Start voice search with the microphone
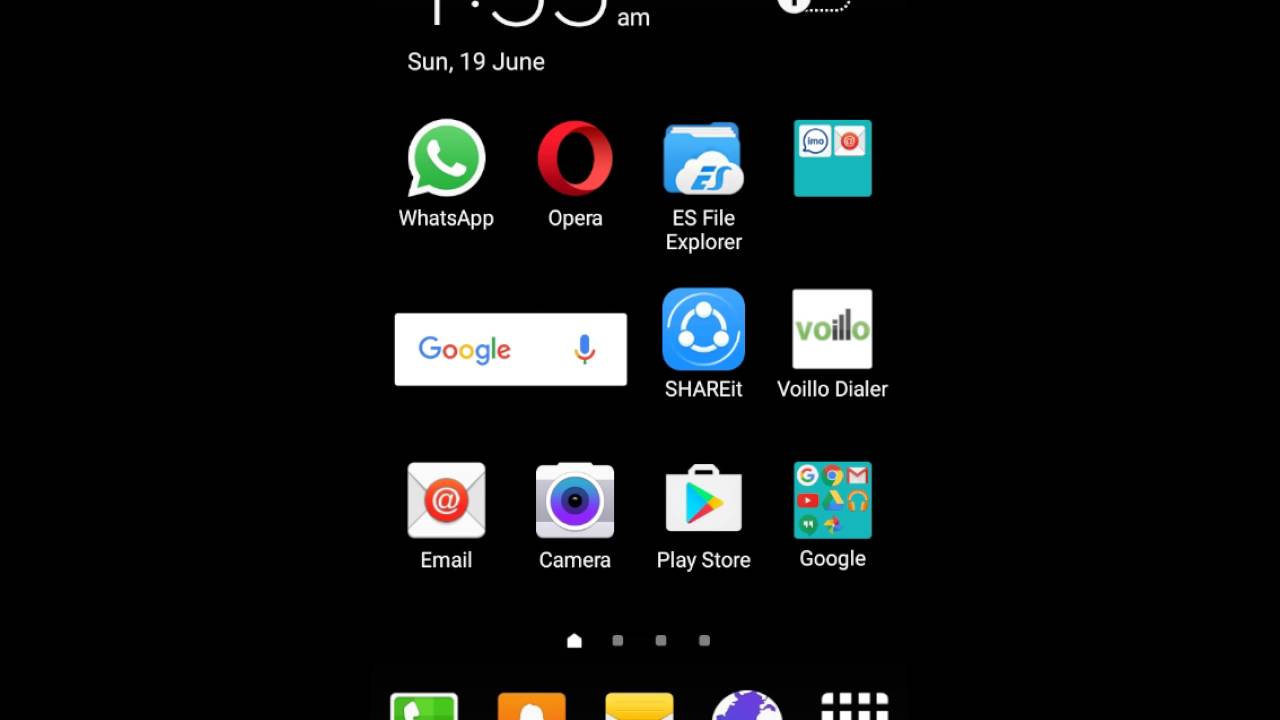 [x=585, y=349]
